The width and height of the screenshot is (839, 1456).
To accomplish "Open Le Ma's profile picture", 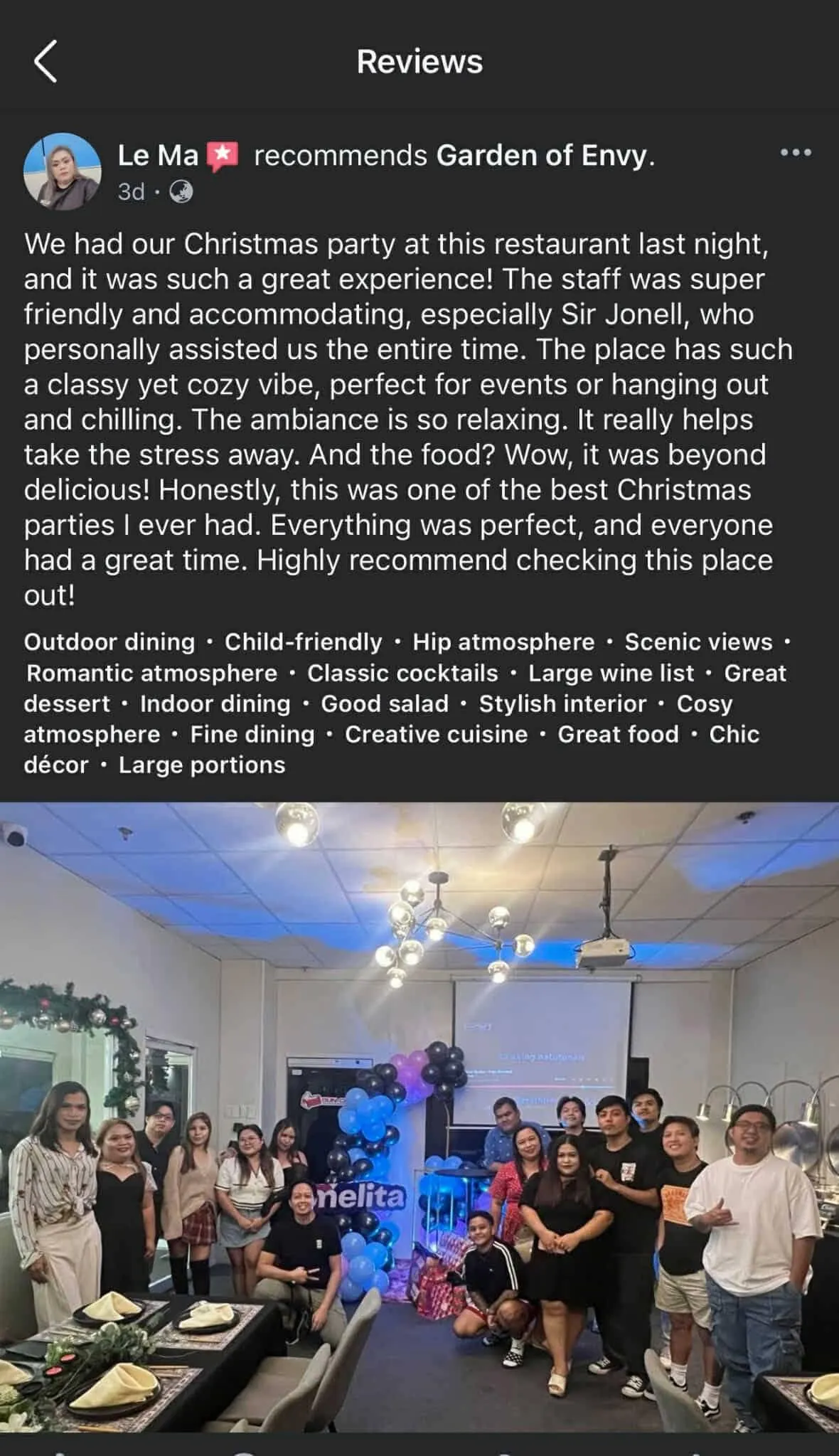I will click(63, 171).
